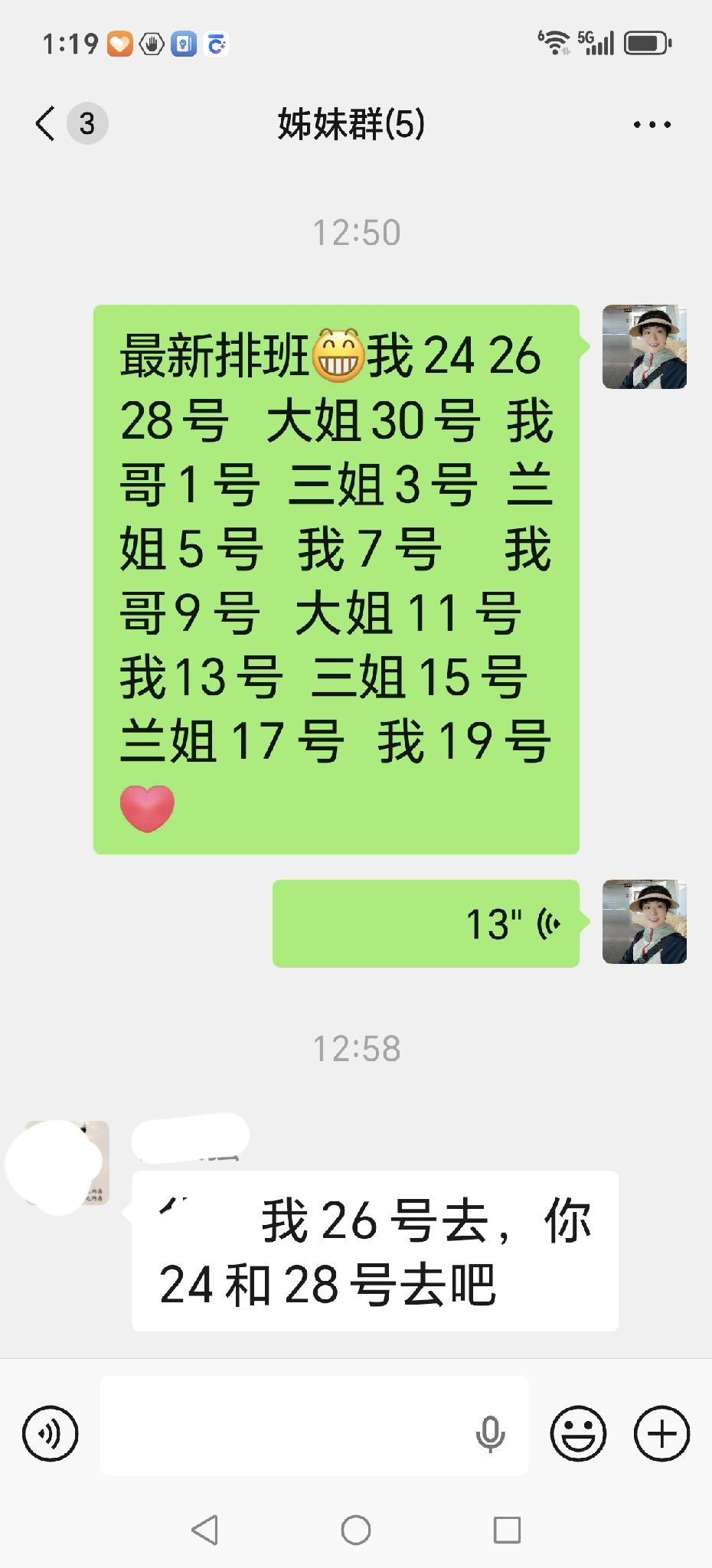Tap the battery indicator in the status bar
This screenshot has width=712, height=1568.
point(647,42)
